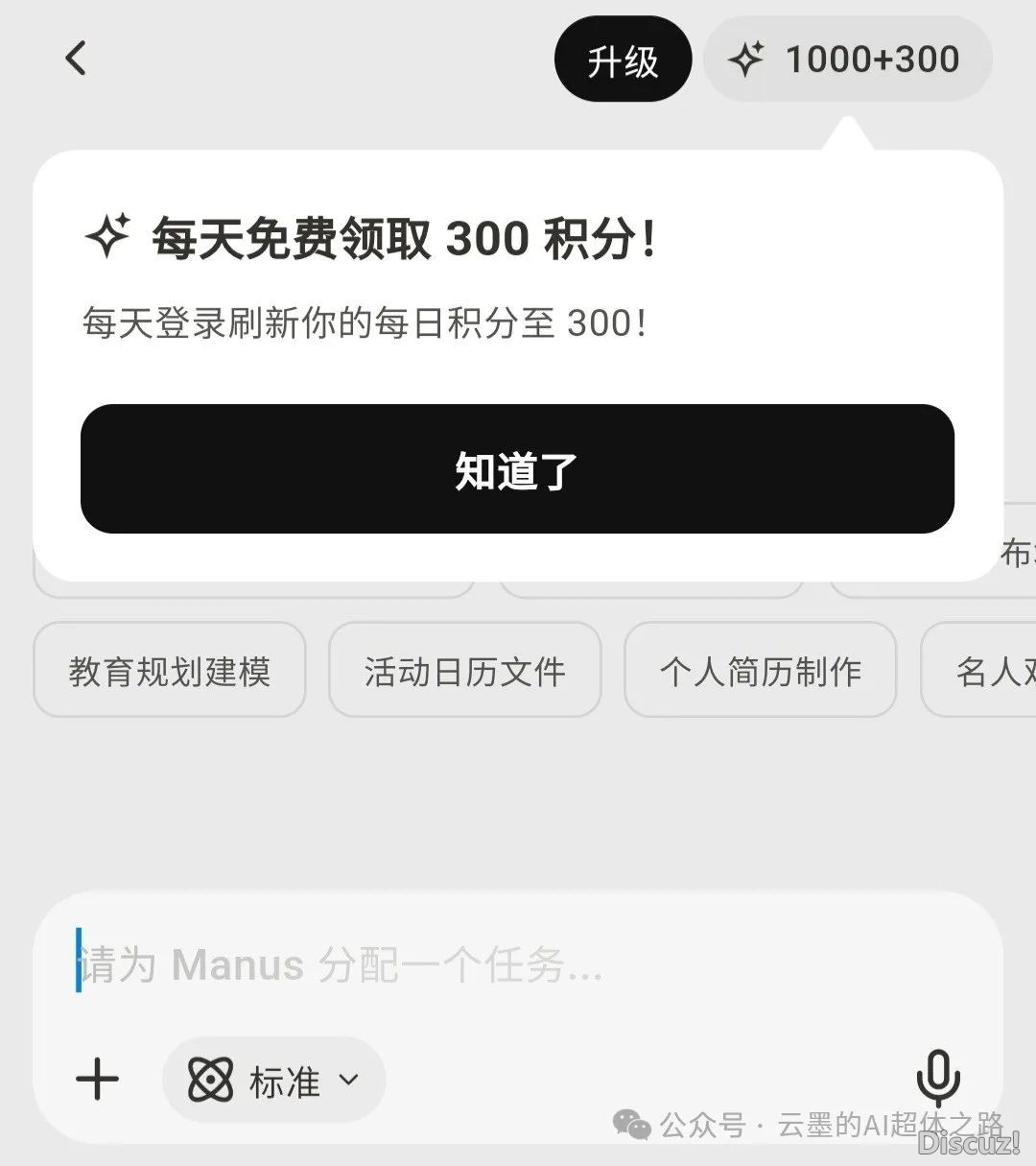
Task: Tap the 升级 upgrade button
Action: [623, 60]
